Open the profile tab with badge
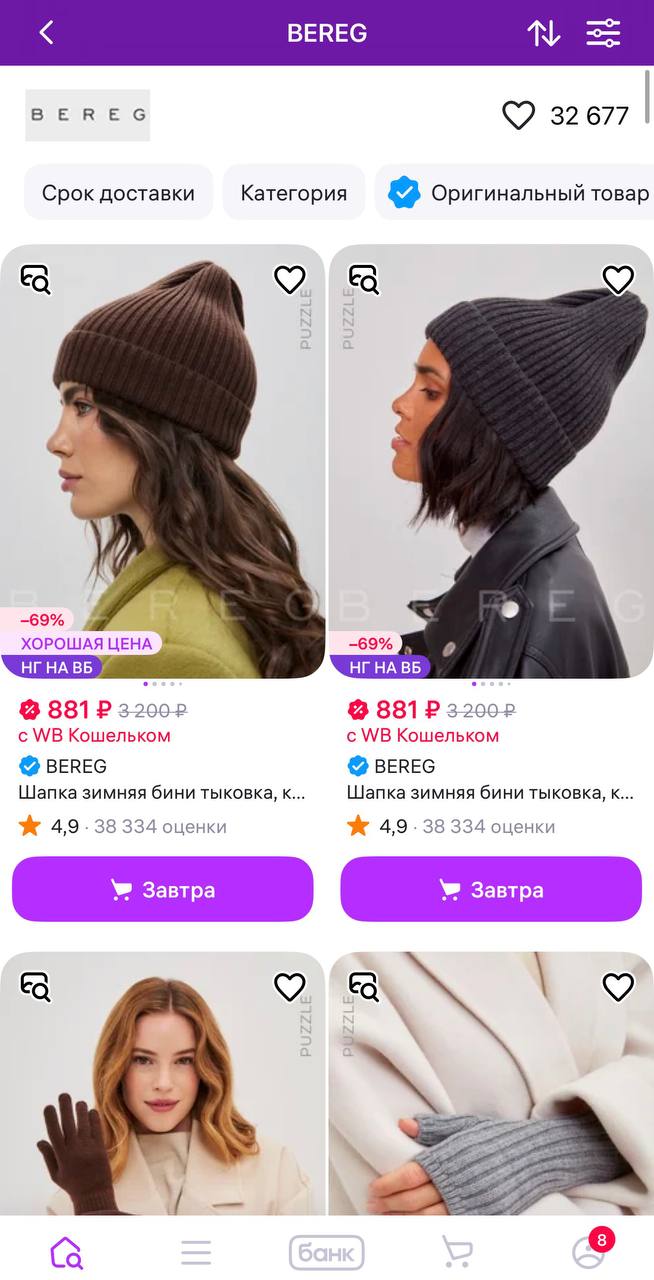 click(x=589, y=1251)
